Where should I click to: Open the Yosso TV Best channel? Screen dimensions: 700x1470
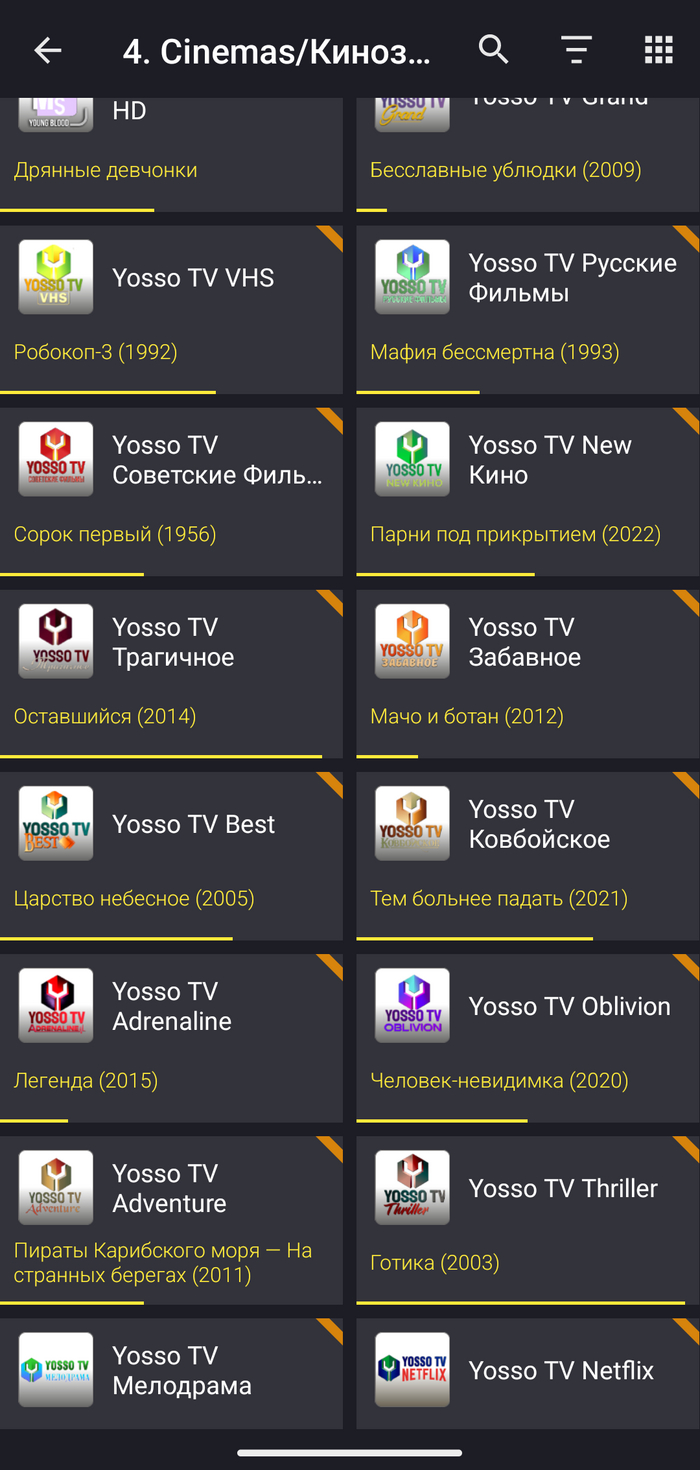point(171,855)
